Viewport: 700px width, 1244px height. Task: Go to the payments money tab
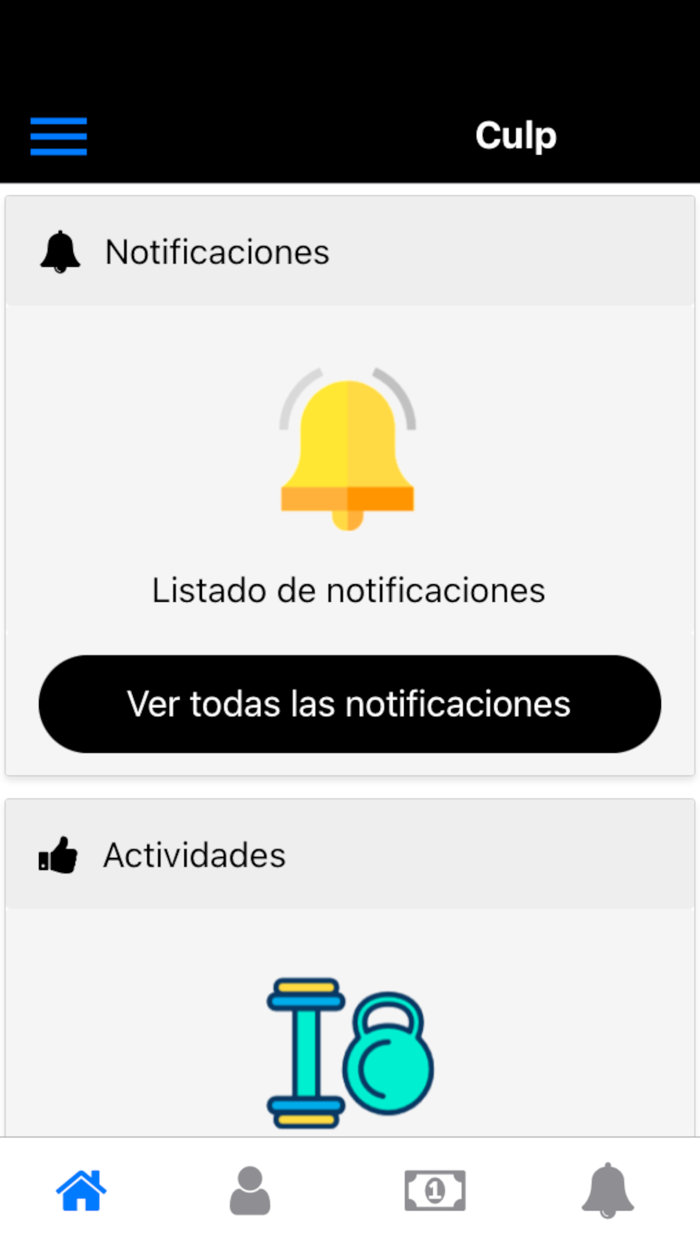(435, 1190)
